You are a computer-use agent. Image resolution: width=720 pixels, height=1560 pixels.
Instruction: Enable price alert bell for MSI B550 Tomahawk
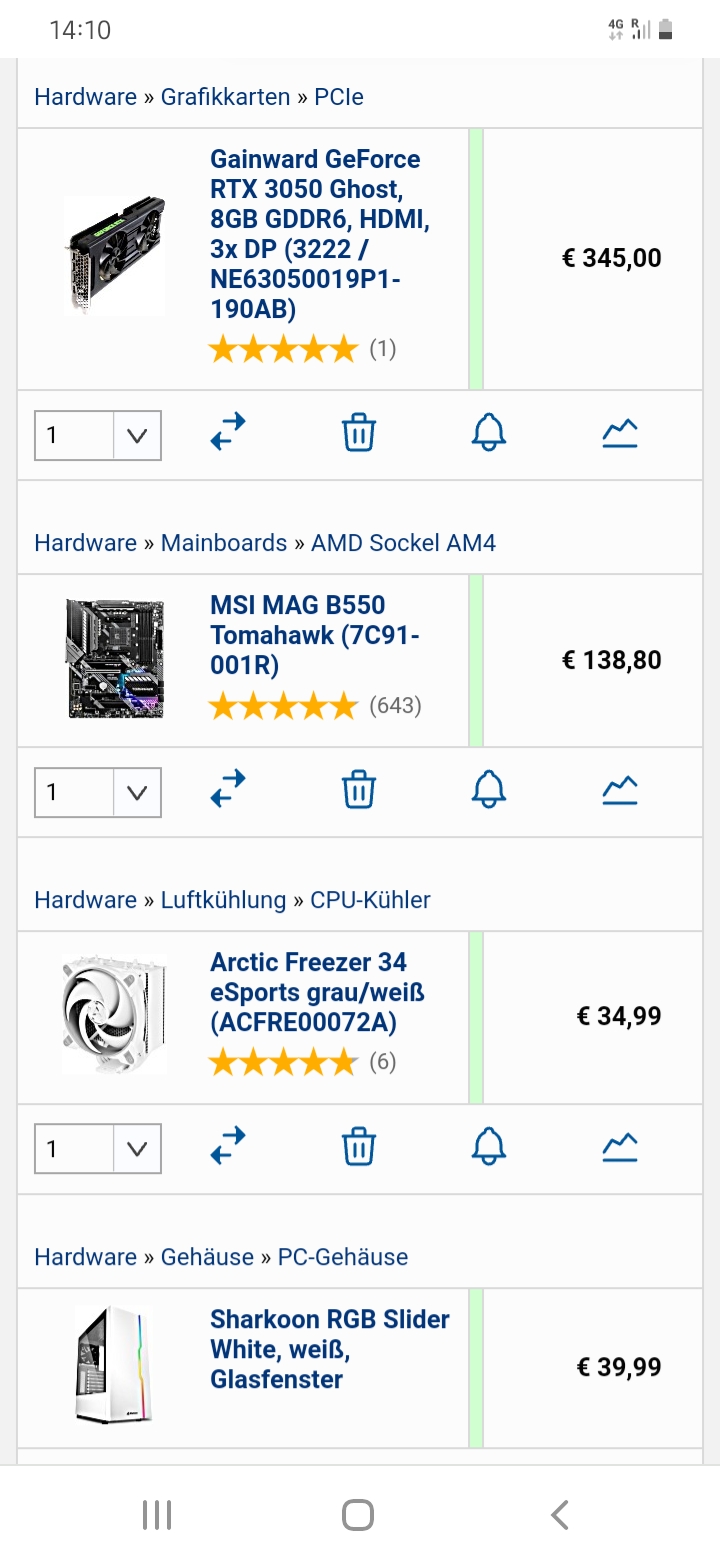(489, 790)
